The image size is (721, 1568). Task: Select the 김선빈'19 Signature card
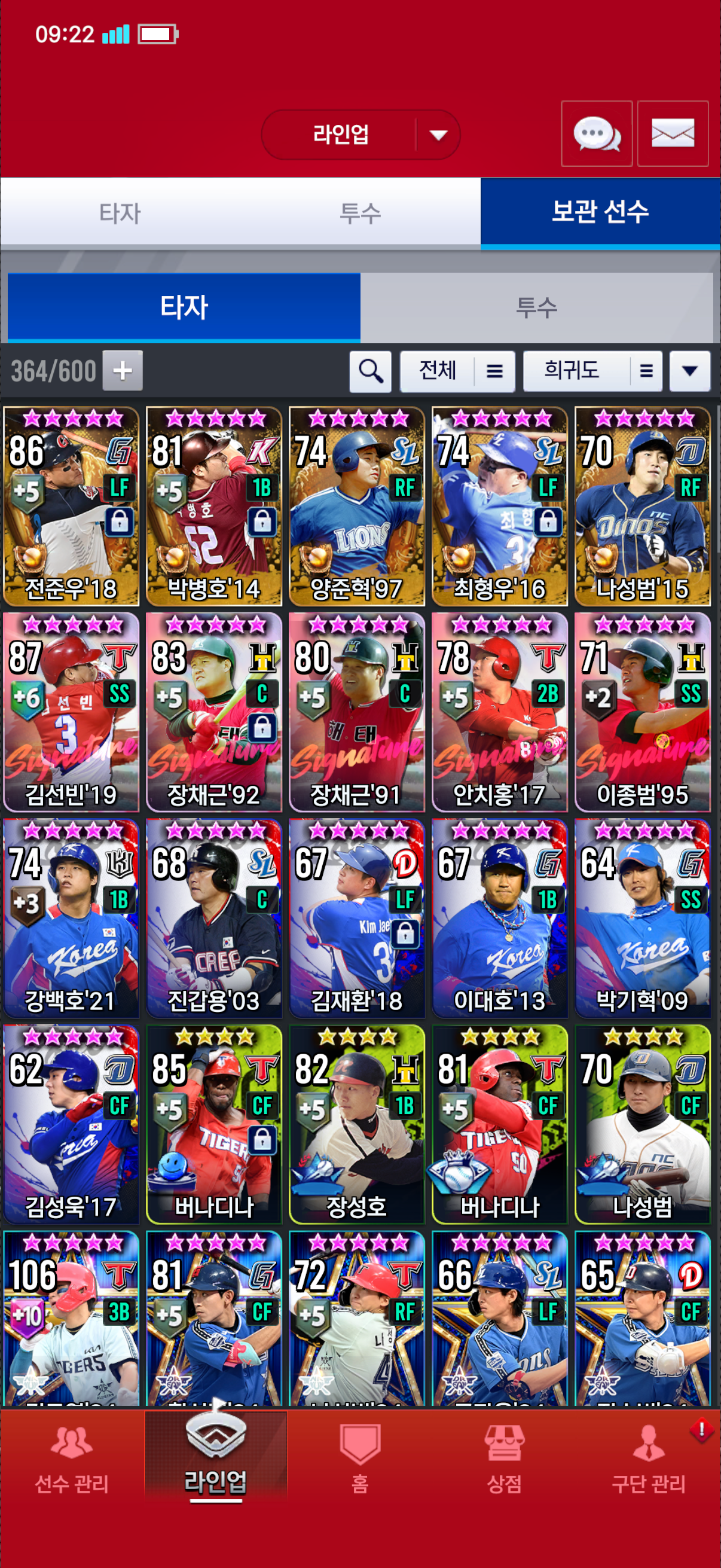pos(71,712)
